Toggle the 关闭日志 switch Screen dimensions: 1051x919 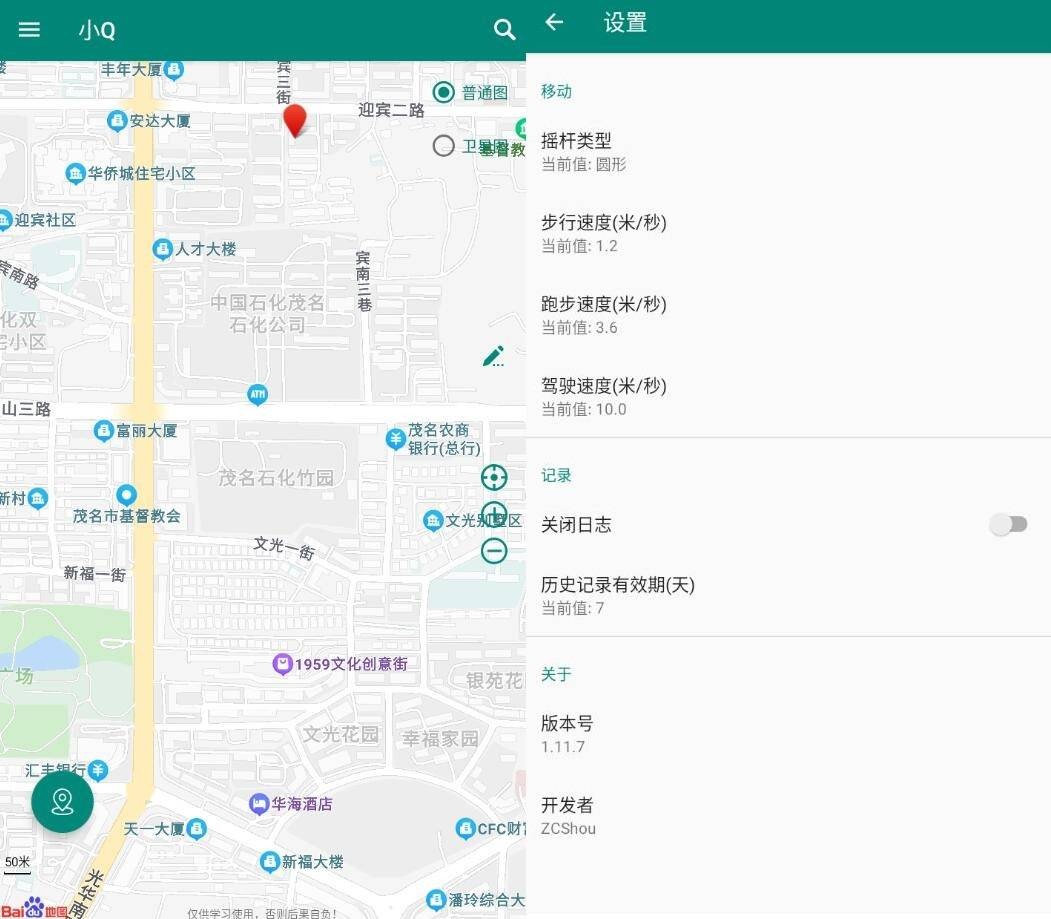click(x=1008, y=525)
